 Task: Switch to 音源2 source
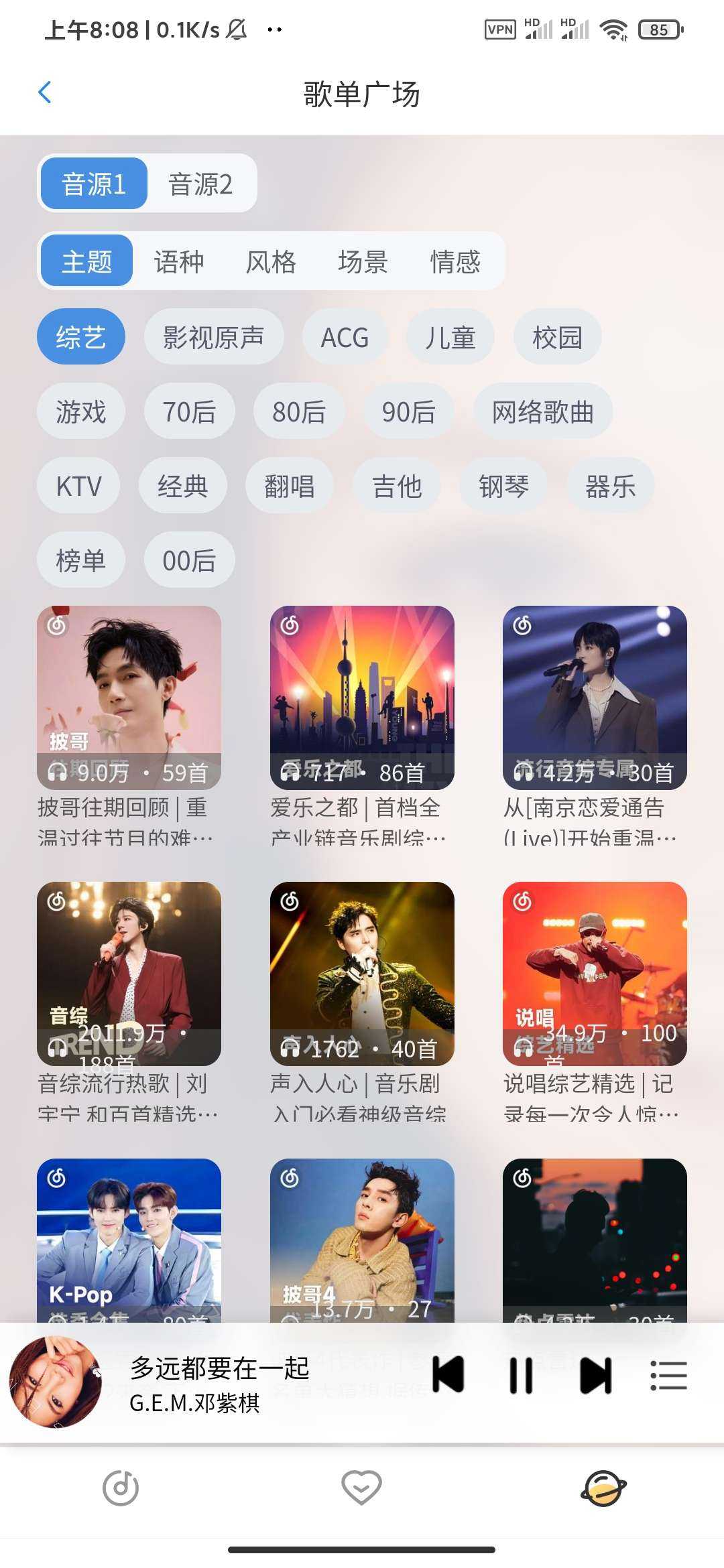click(200, 184)
